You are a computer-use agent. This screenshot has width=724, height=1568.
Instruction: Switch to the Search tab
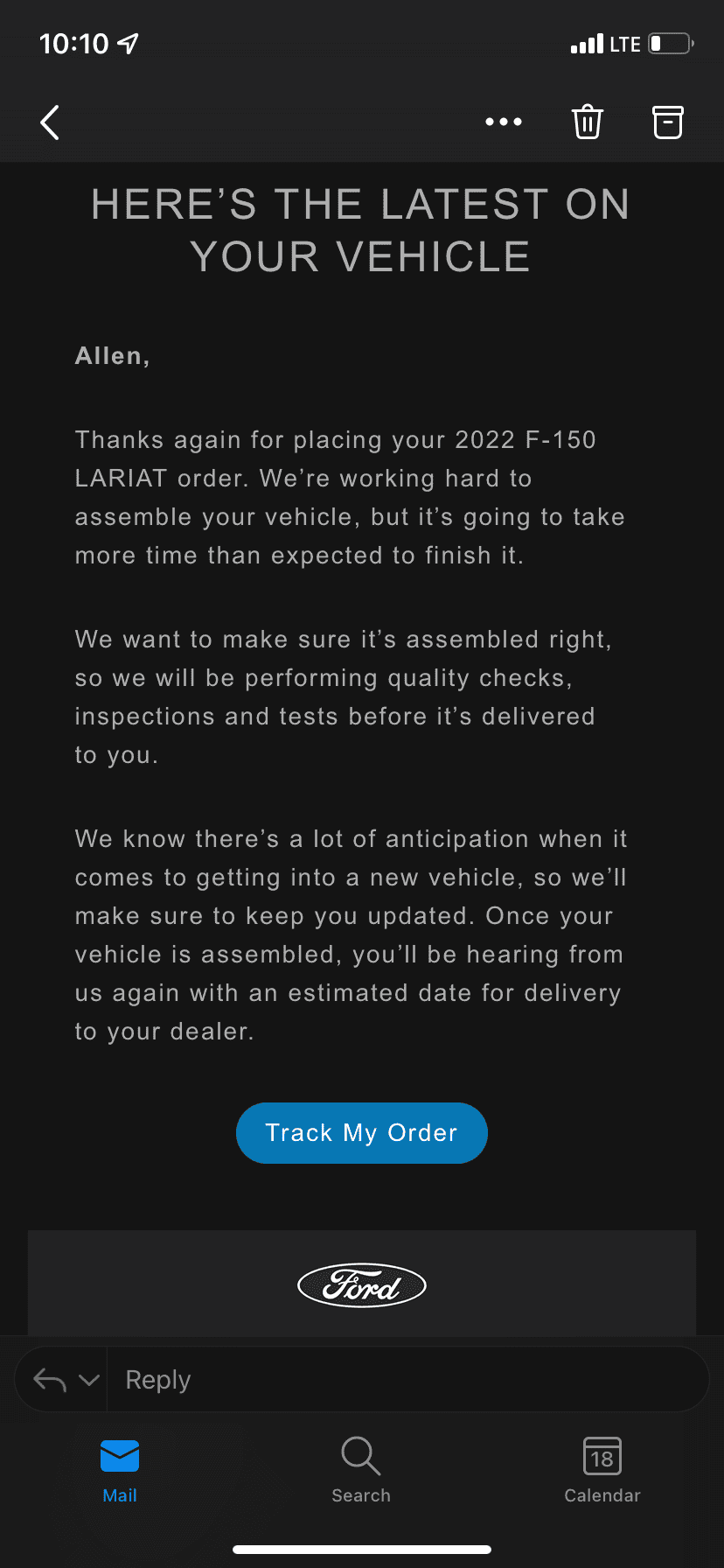click(x=361, y=1470)
